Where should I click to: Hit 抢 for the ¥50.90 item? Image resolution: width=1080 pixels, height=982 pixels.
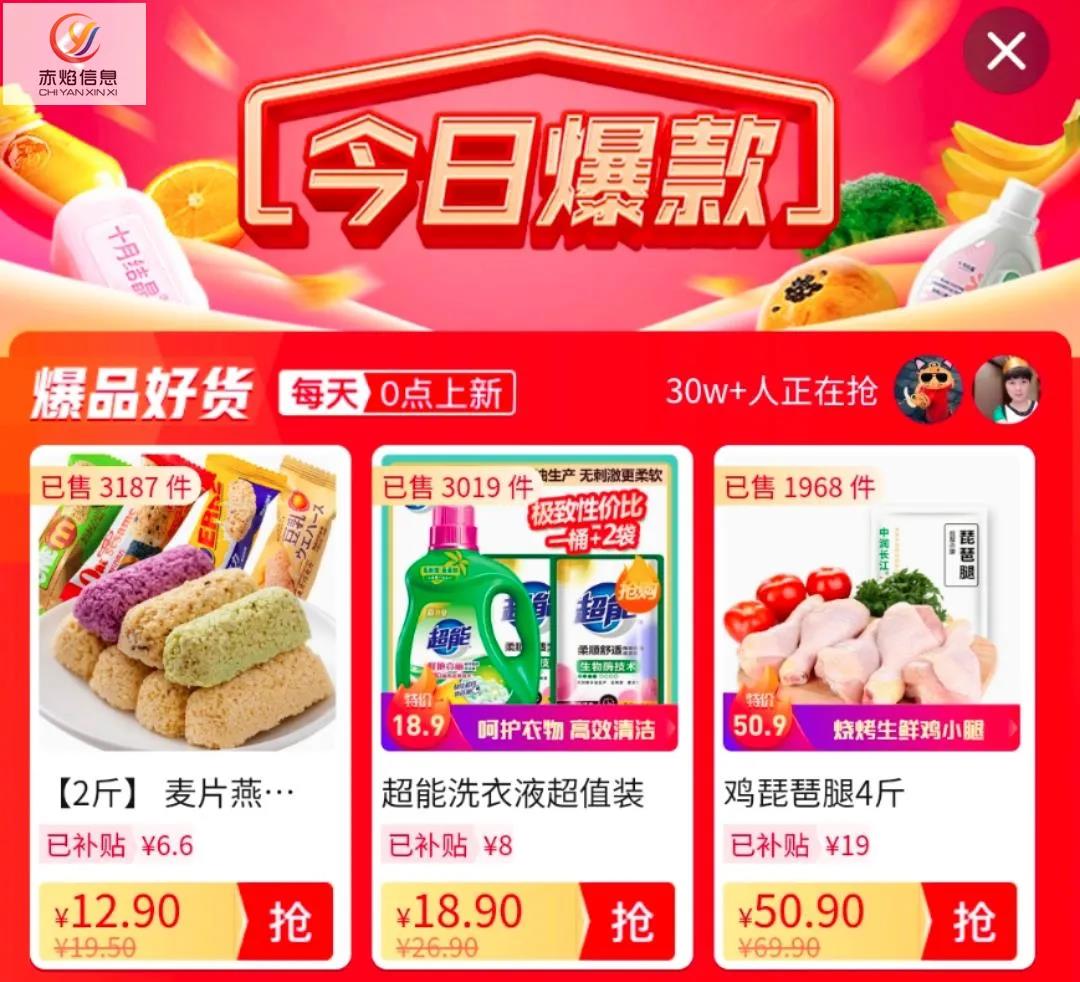(x=974, y=921)
